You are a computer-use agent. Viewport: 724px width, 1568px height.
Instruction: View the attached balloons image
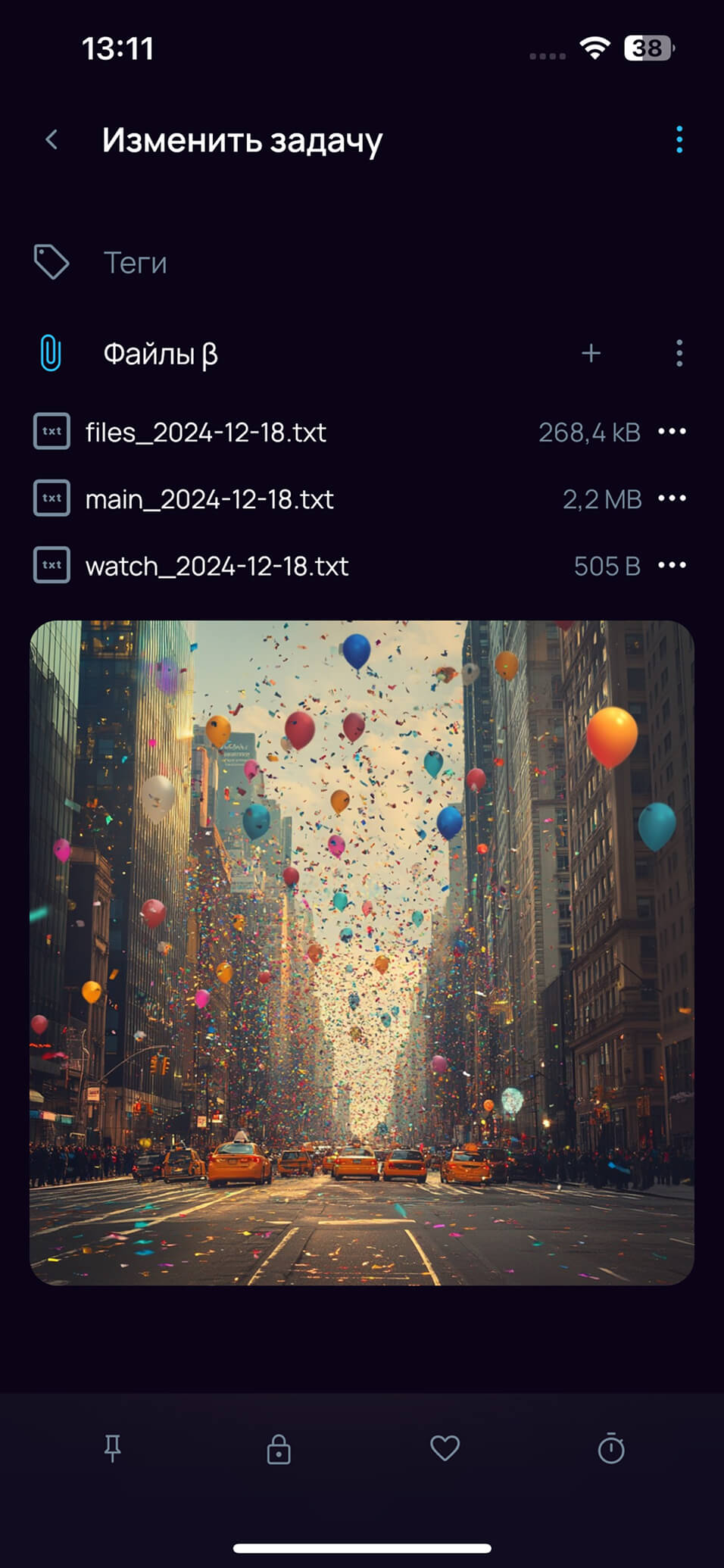tap(362, 952)
